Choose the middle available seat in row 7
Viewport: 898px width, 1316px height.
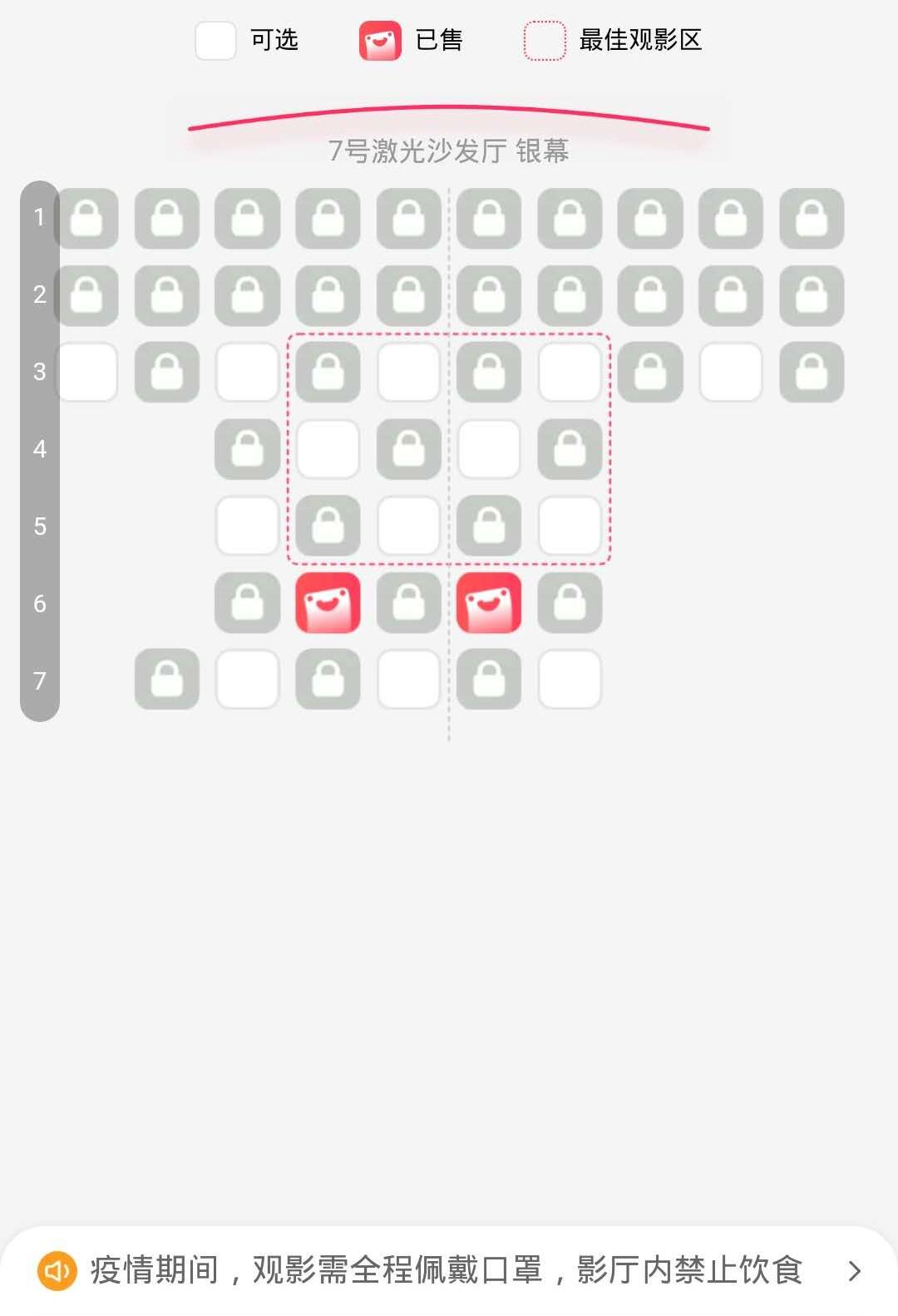408,680
